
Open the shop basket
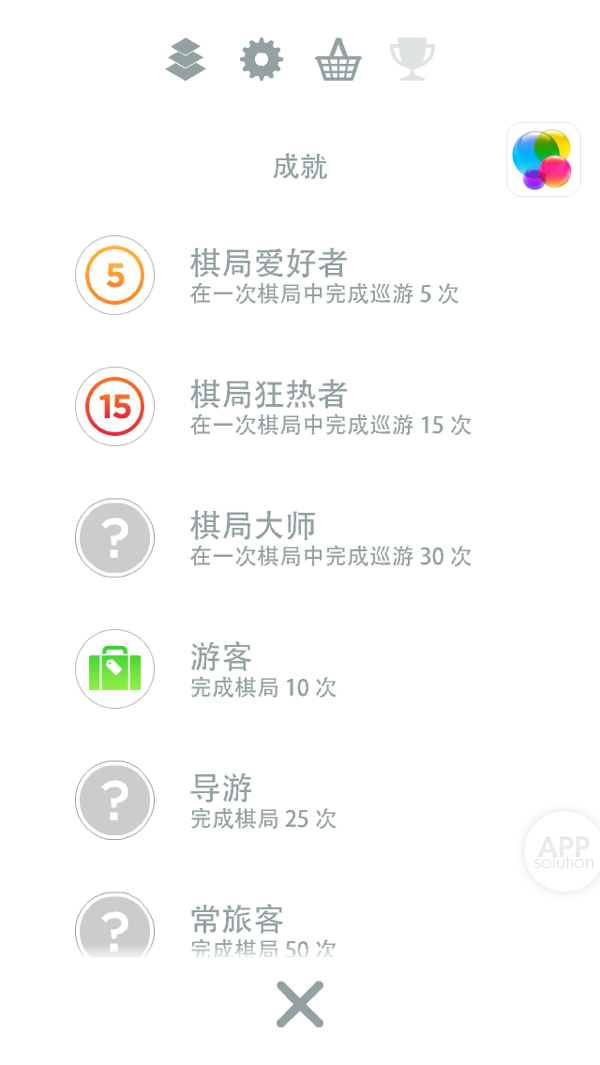pyautogui.click(x=338, y=61)
